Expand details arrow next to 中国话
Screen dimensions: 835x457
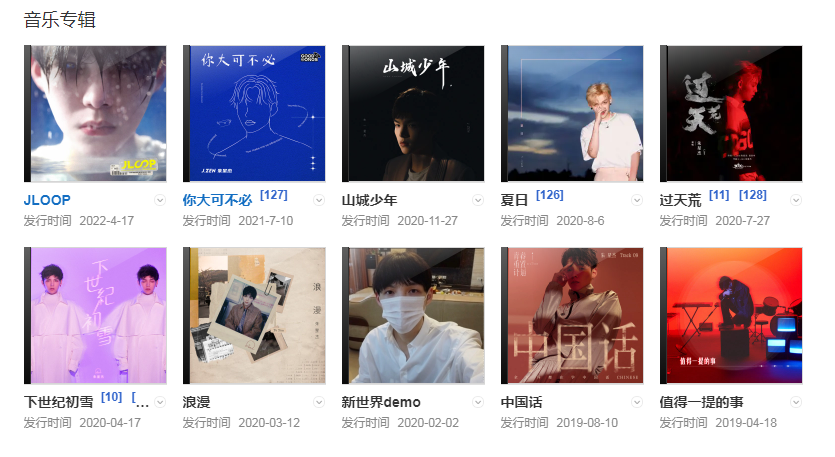637,402
